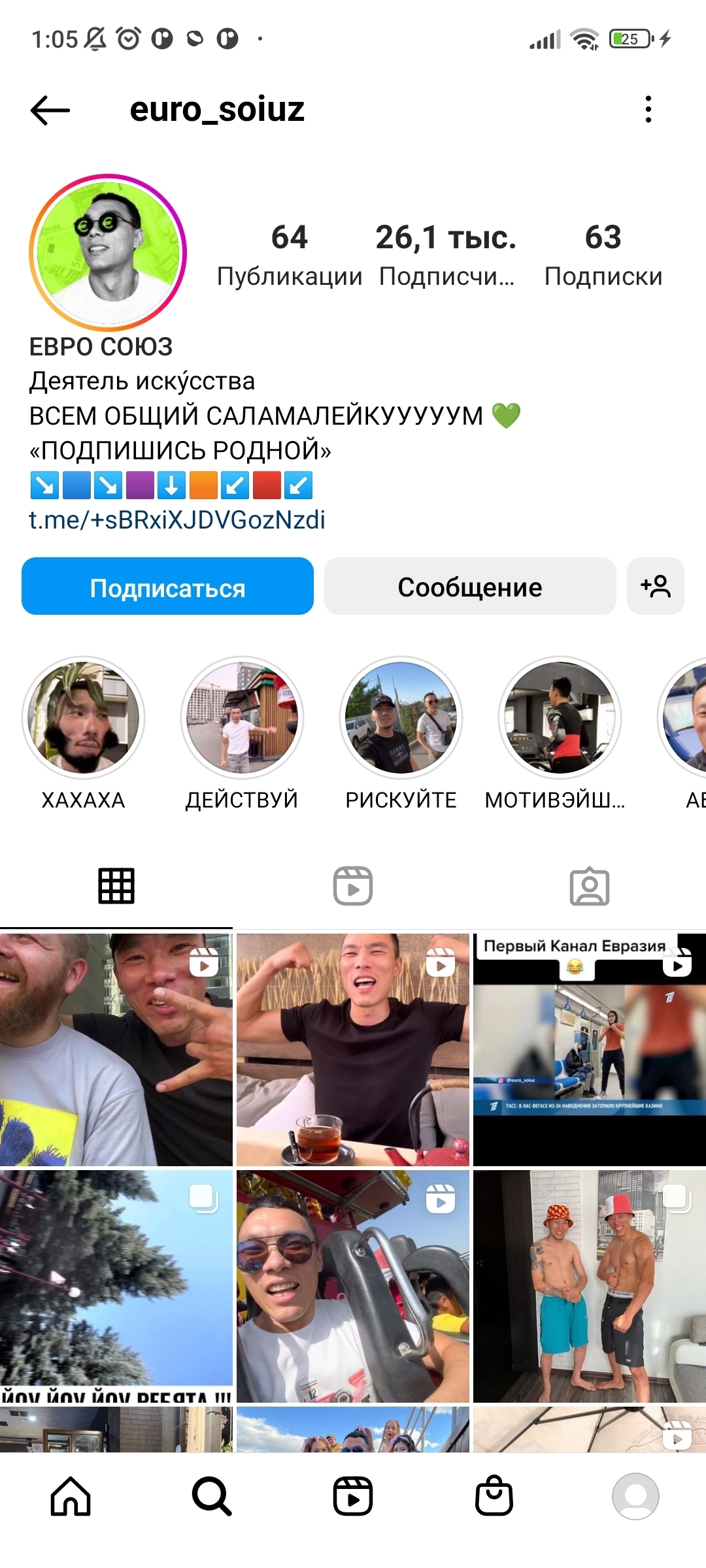
Task: Open the Shop bag tab in bottom bar
Action: pos(494,1496)
